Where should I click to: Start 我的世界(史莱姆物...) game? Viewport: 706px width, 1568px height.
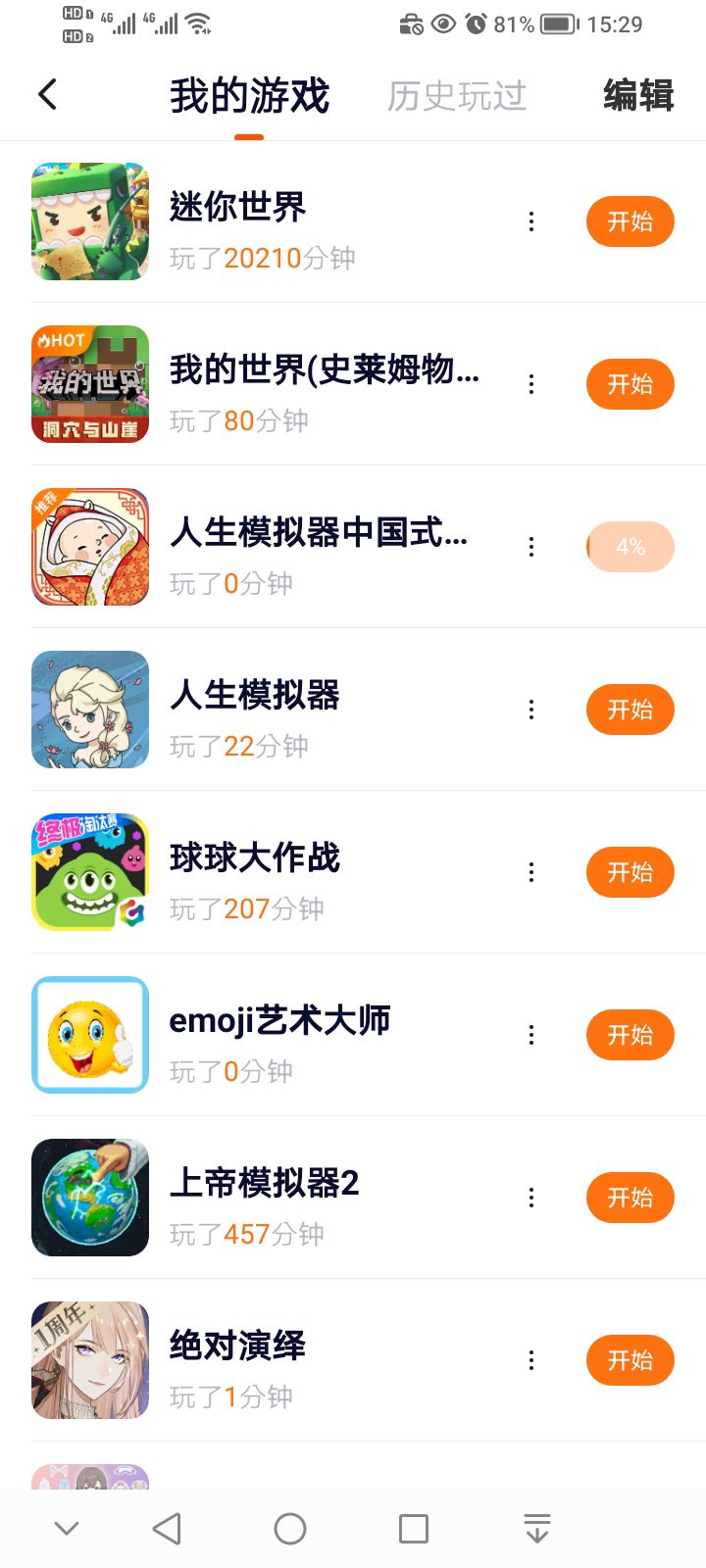pos(630,384)
